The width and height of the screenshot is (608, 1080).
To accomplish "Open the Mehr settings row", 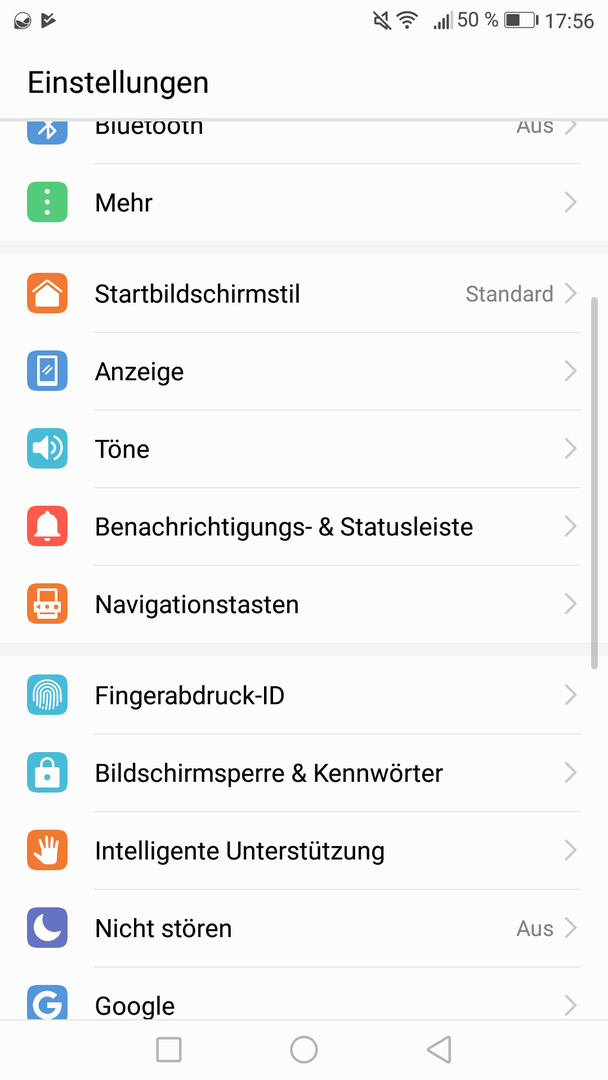I will (x=304, y=202).
